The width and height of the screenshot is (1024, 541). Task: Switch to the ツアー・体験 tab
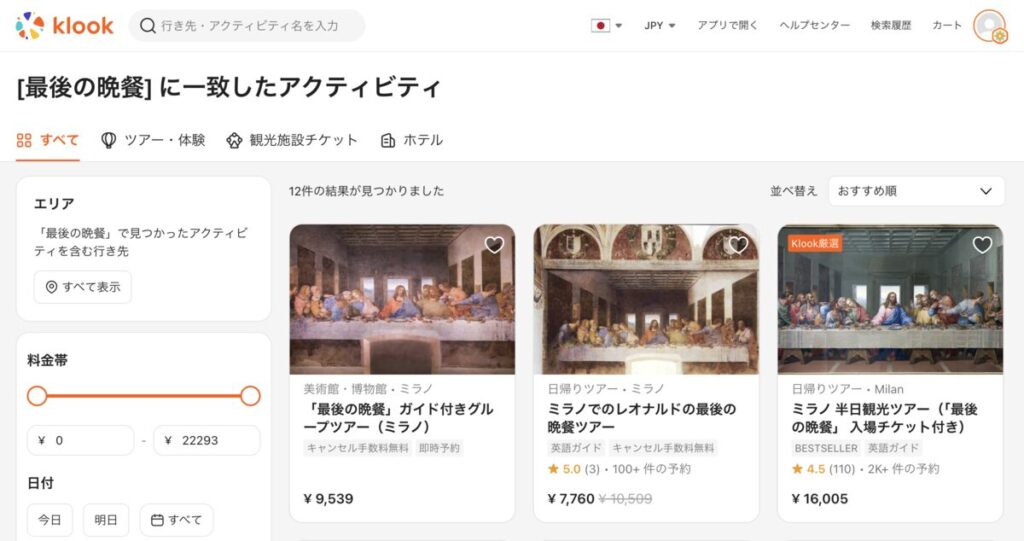coord(153,140)
